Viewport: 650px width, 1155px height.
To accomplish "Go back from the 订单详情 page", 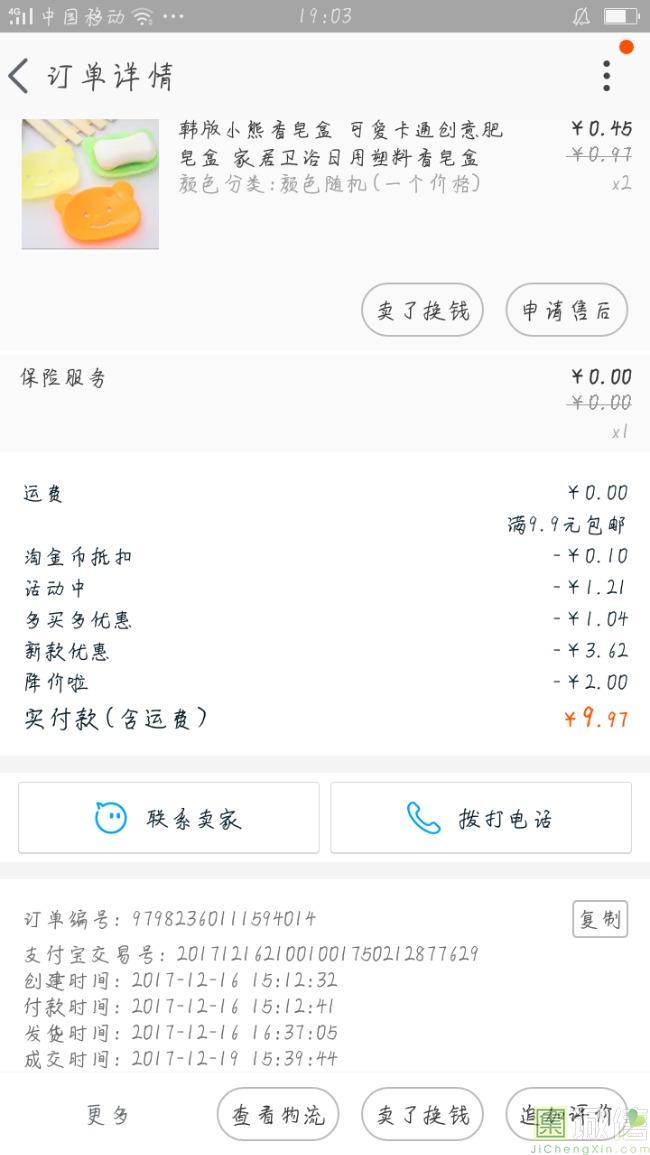I will 20,76.
